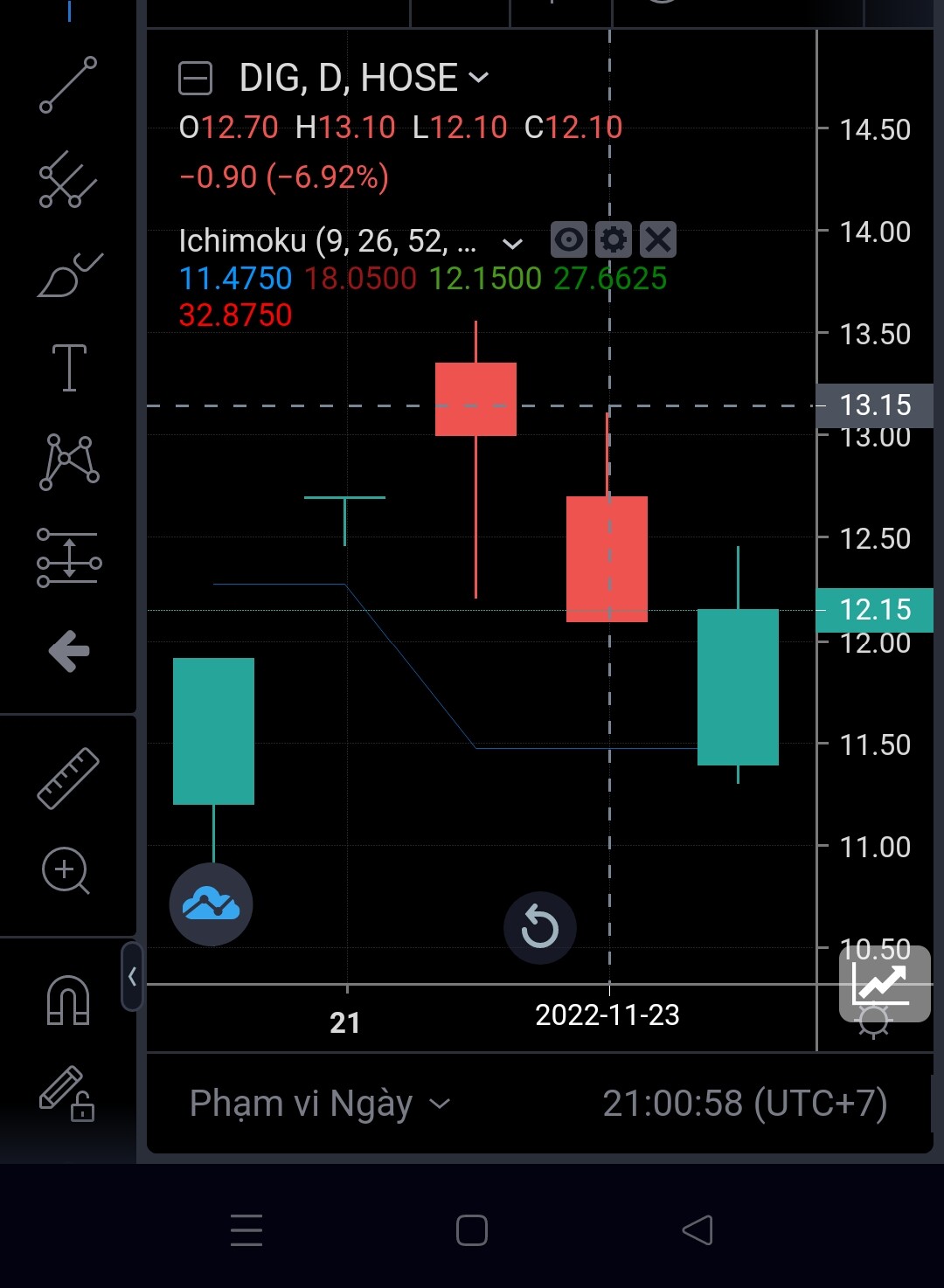
Task: Open the chart patterns tool
Action: [69, 461]
